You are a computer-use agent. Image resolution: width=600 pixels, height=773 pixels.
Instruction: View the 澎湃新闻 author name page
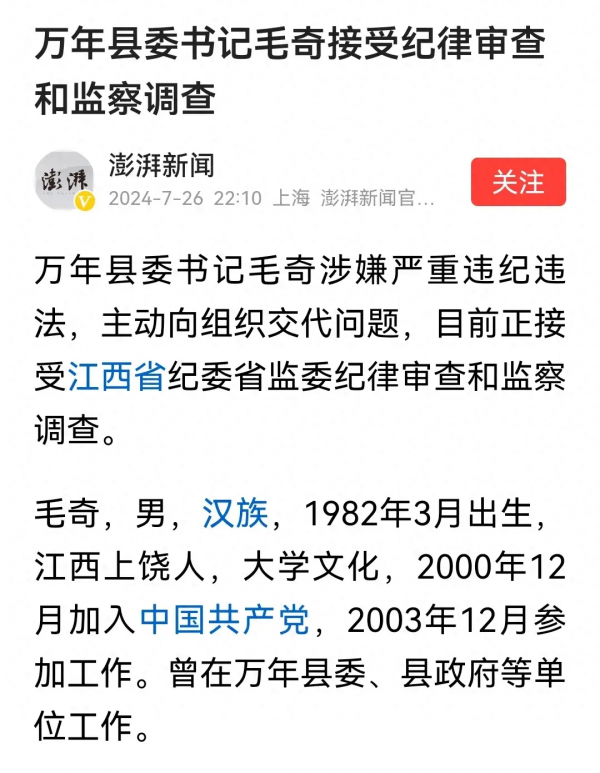coord(161,165)
